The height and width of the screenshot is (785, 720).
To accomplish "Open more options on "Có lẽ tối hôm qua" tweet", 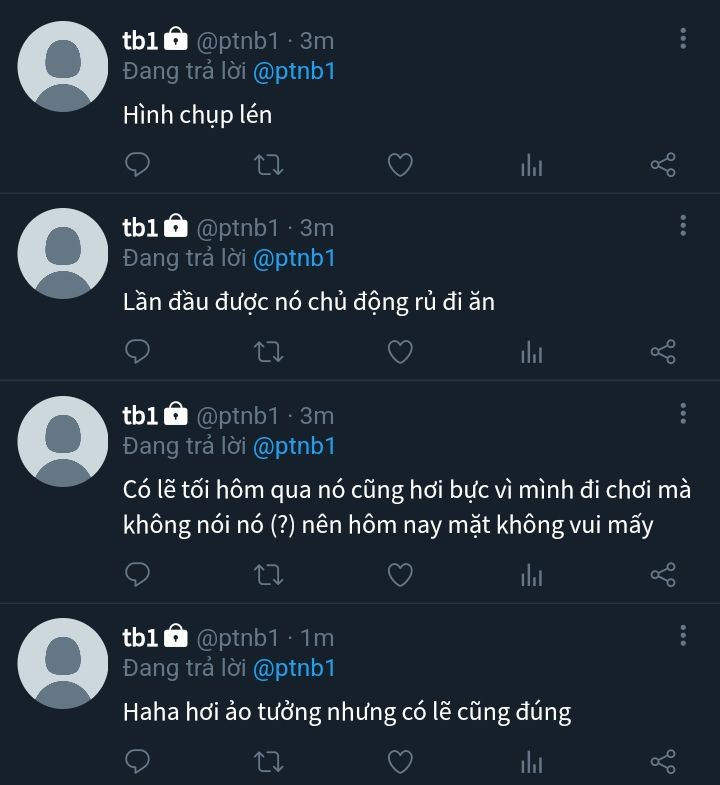I will 683,413.
